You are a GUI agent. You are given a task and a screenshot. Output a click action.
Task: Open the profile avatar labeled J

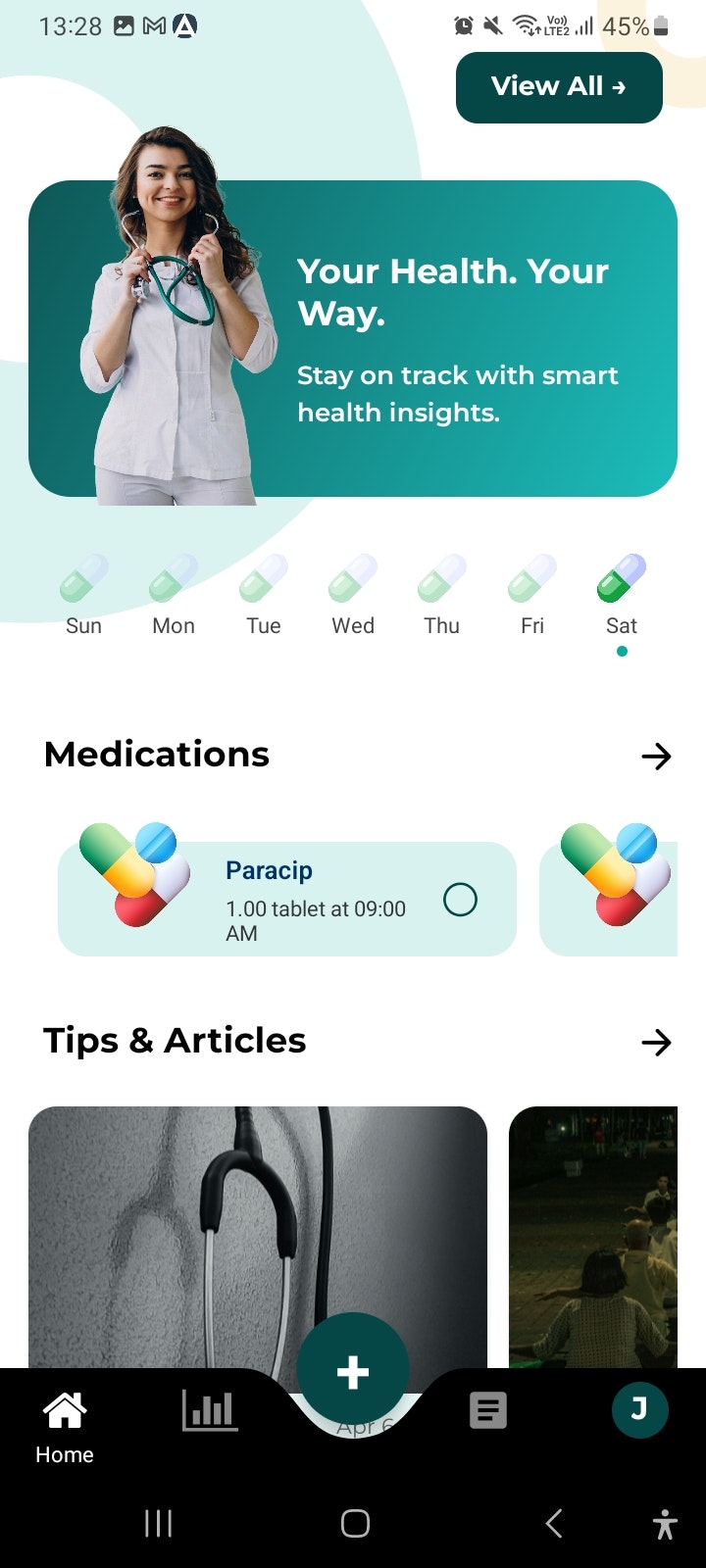click(639, 1408)
